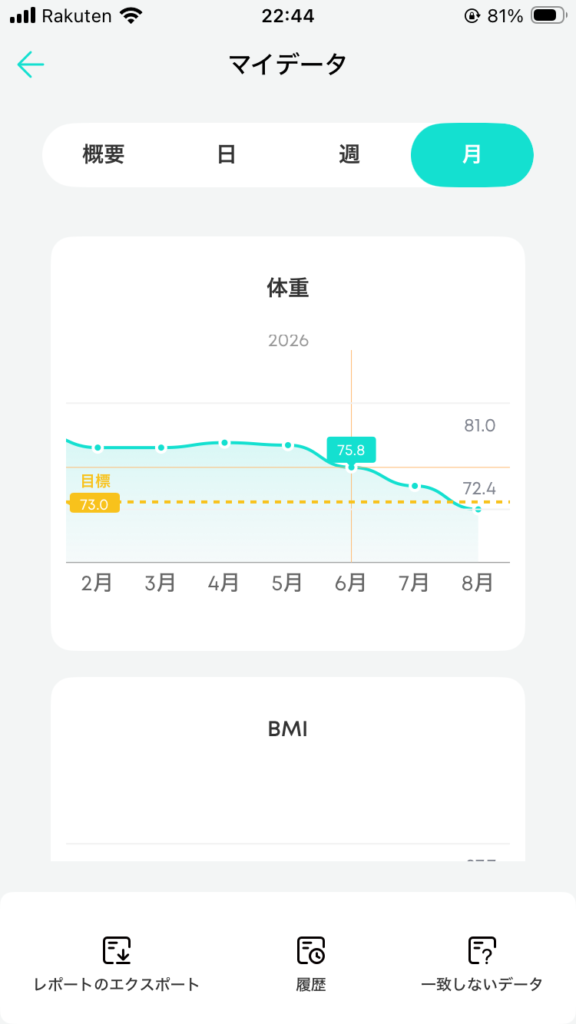
Task: Open レポートのエクスポート
Action: [x=117, y=963]
